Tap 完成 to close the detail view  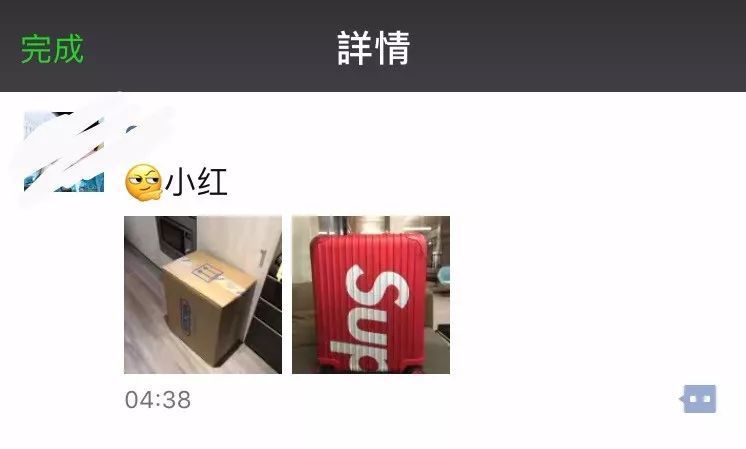(x=52, y=48)
